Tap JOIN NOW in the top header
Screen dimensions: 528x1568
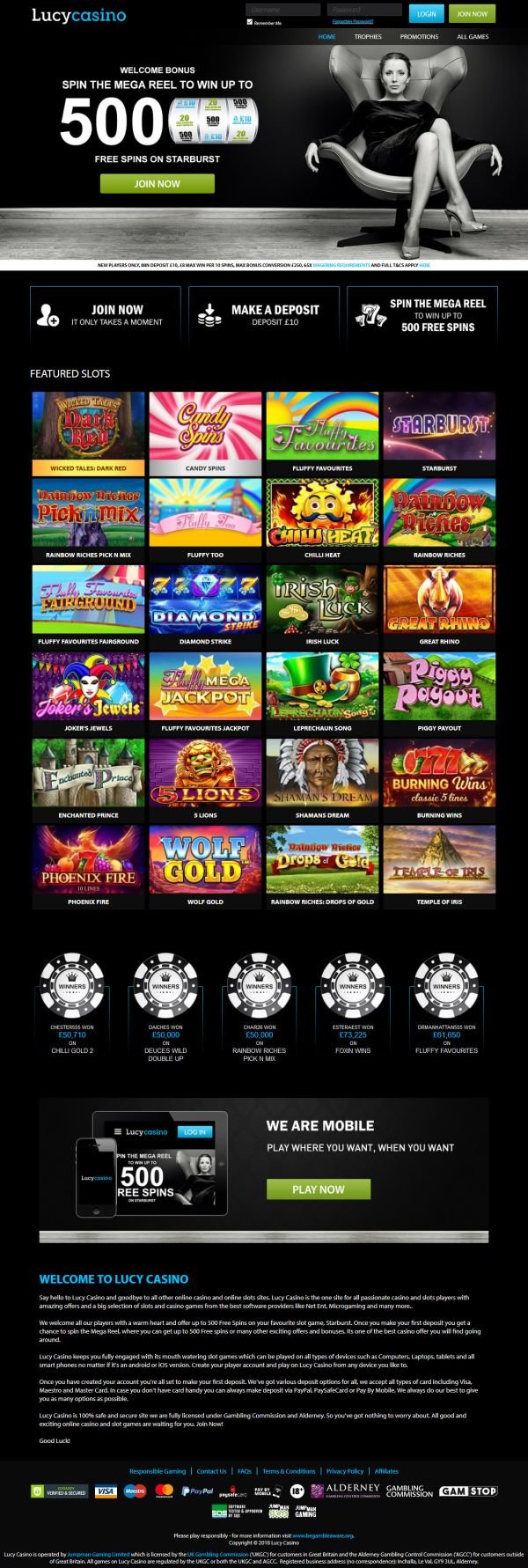(x=472, y=13)
